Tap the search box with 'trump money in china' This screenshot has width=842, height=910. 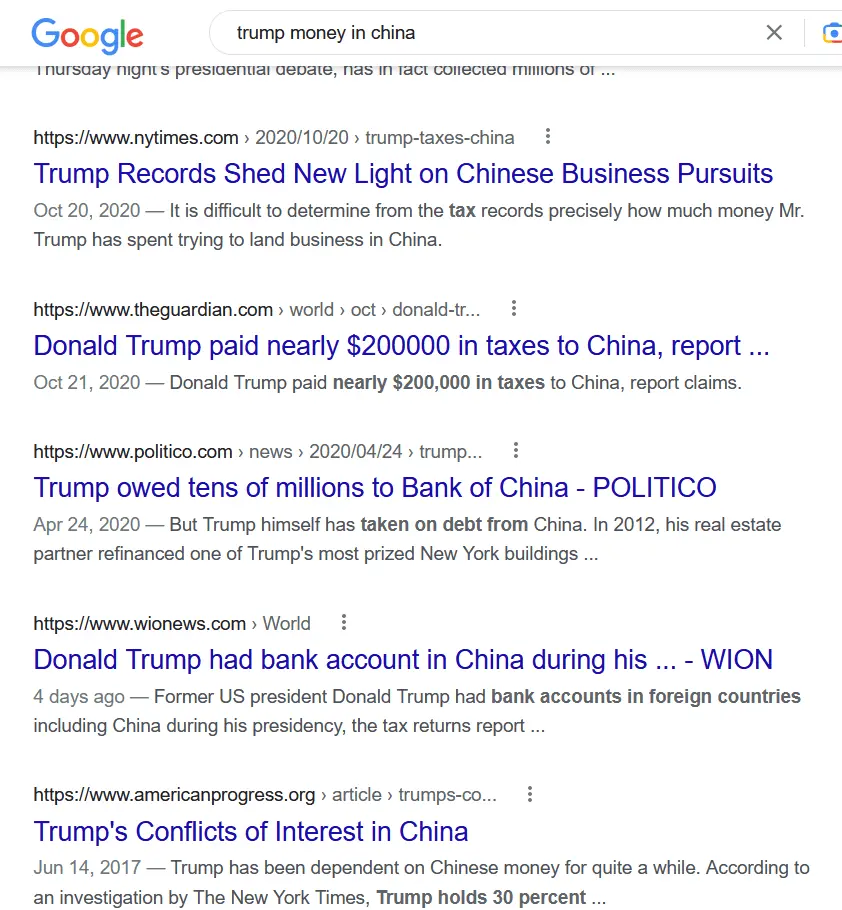[x=480, y=33]
